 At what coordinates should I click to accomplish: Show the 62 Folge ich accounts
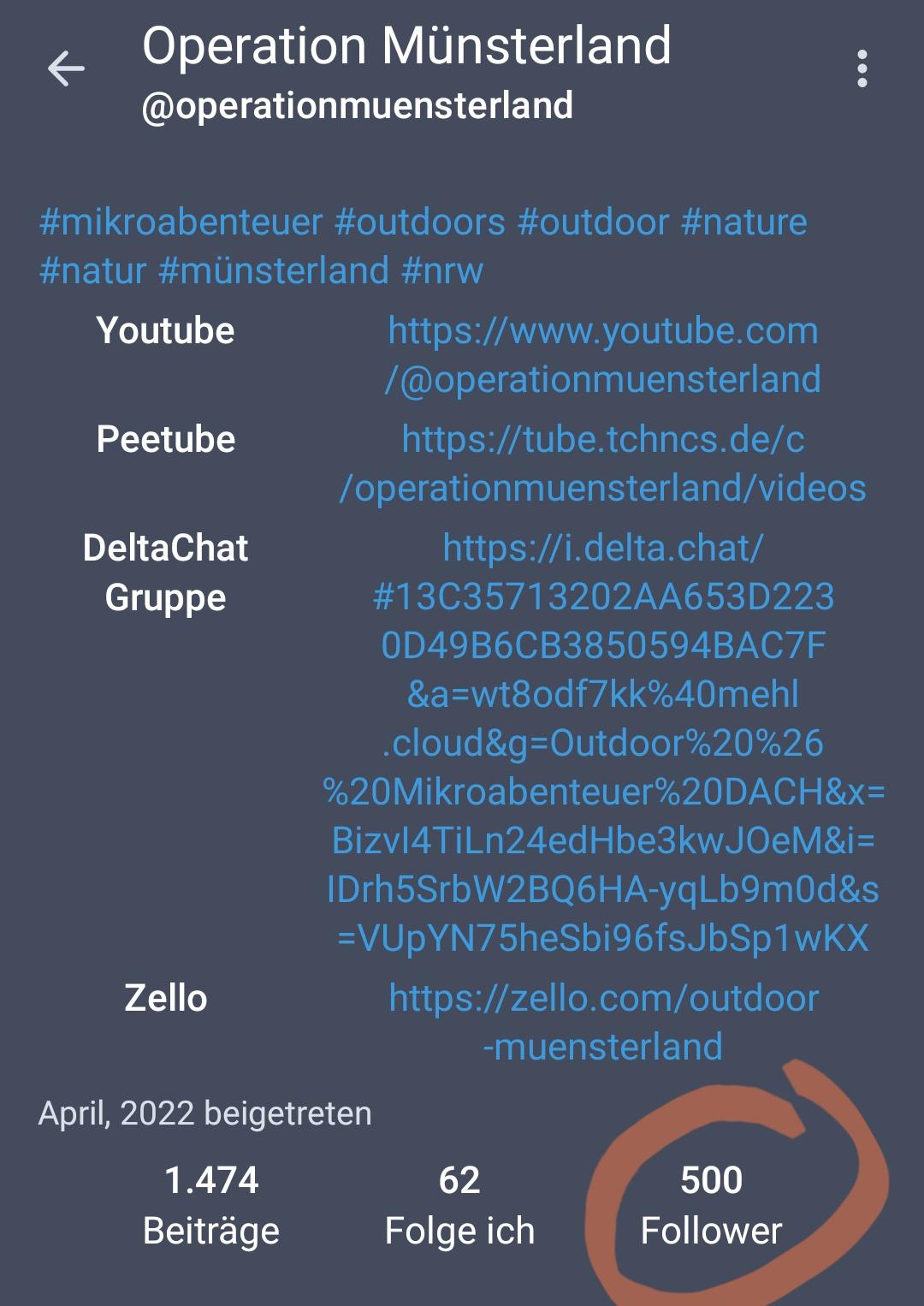tap(459, 1205)
